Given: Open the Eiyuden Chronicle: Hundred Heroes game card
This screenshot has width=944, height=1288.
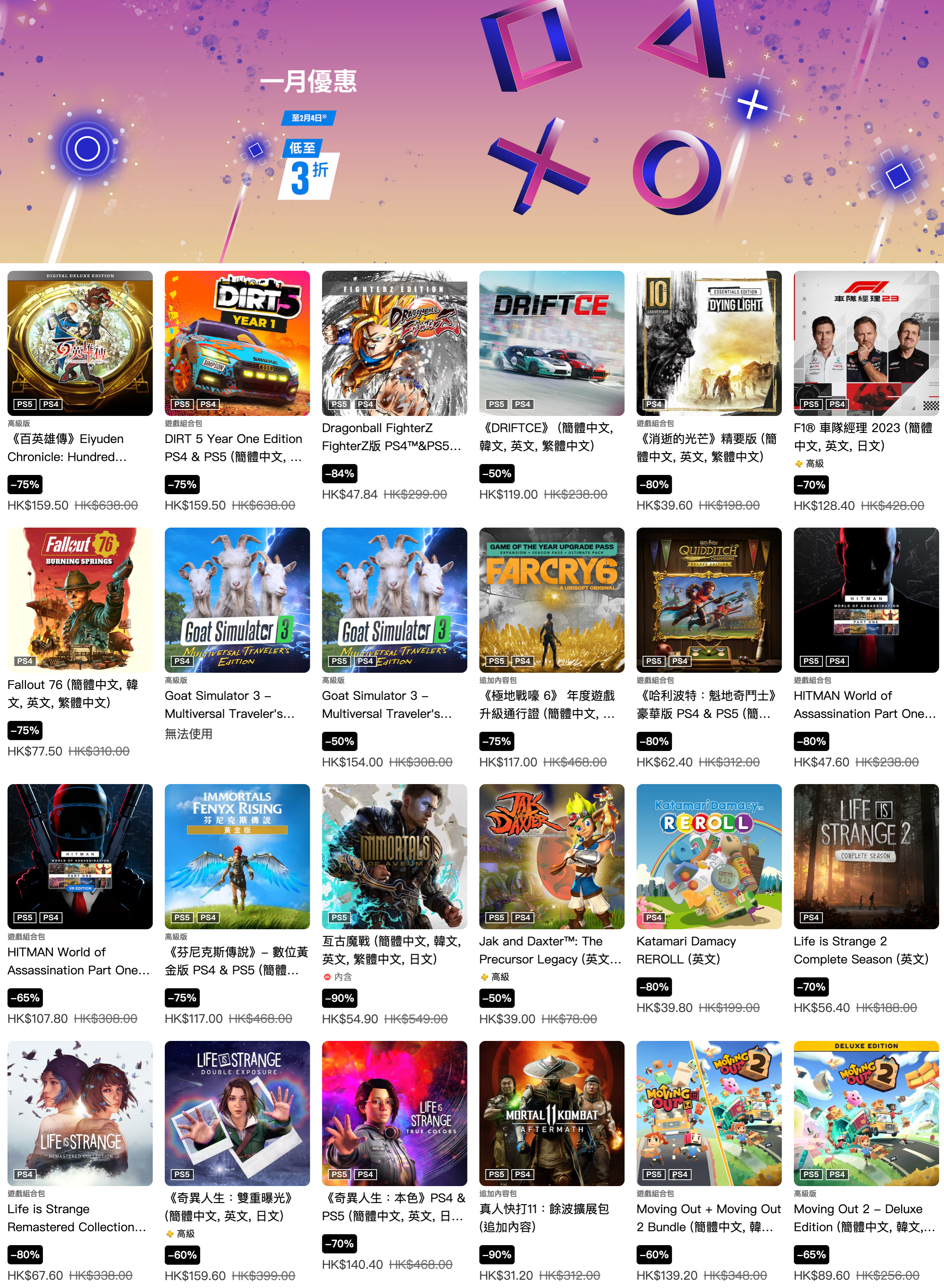Looking at the screenshot, I should 80,343.
